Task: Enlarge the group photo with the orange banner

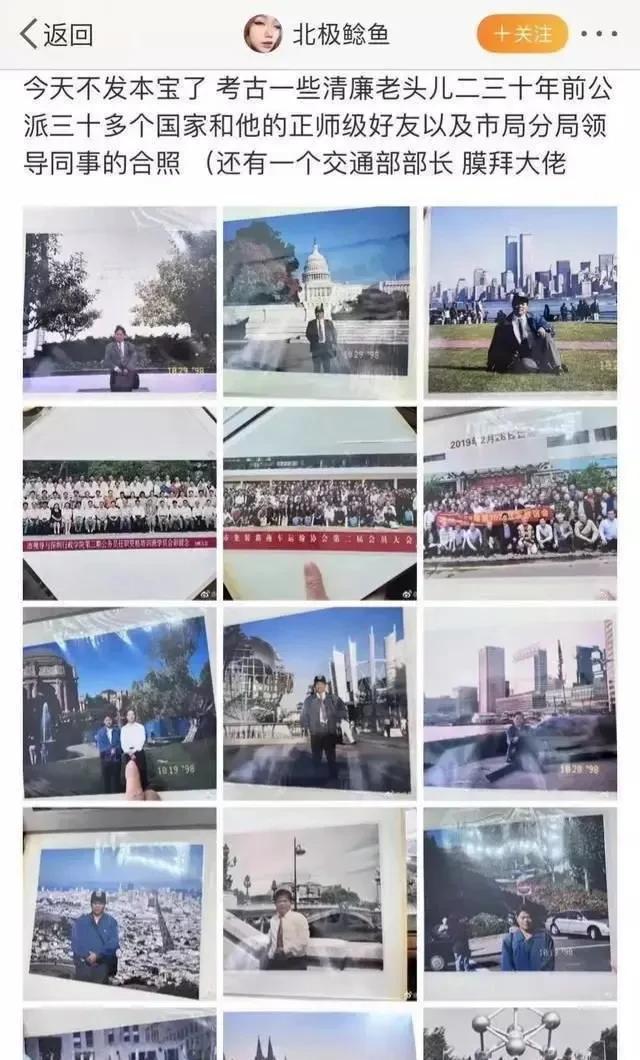Action: click(521, 501)
